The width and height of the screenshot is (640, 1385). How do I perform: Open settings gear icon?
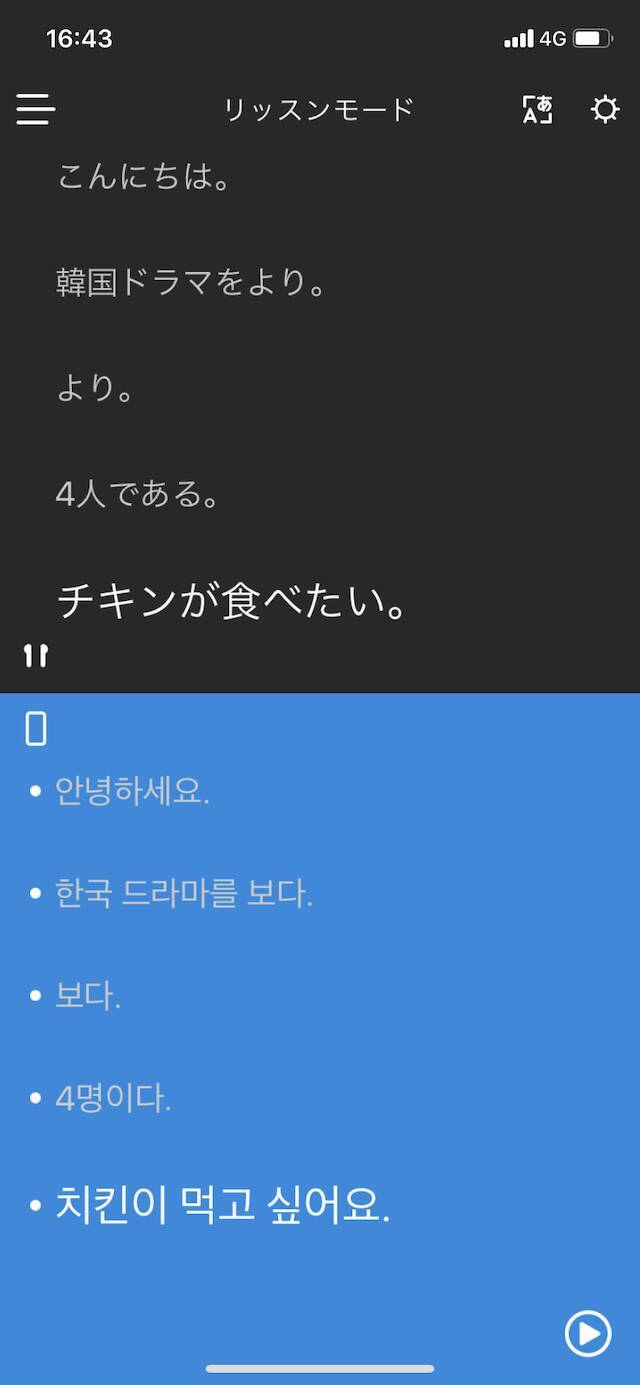[605, 109]
